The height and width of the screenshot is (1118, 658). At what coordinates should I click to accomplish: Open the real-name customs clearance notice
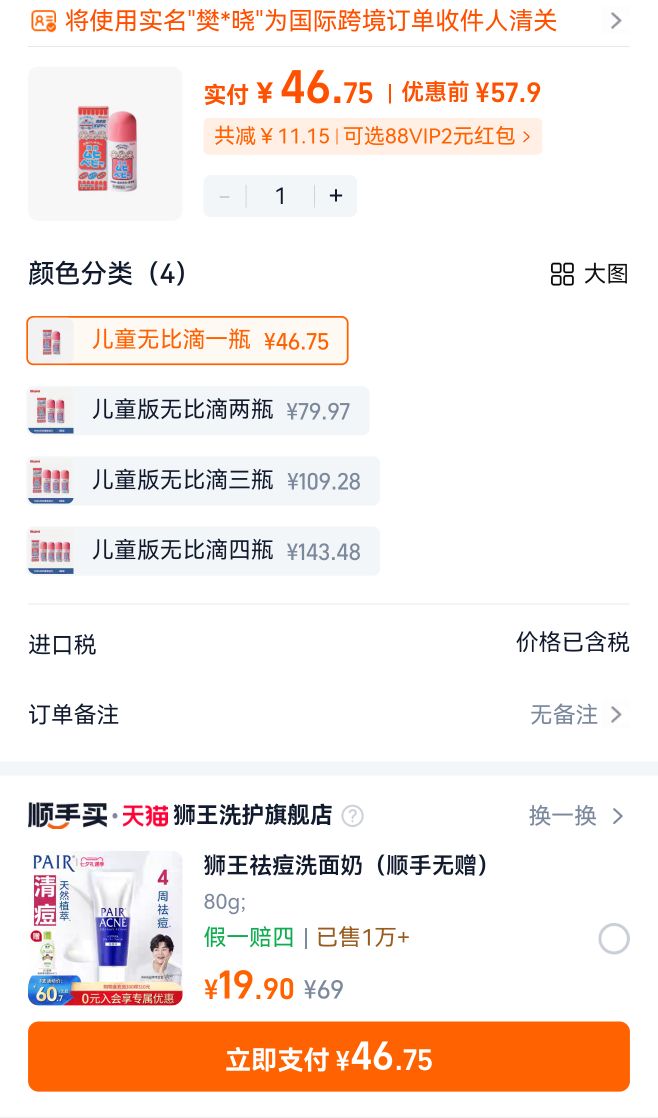[x=329, y=21]
